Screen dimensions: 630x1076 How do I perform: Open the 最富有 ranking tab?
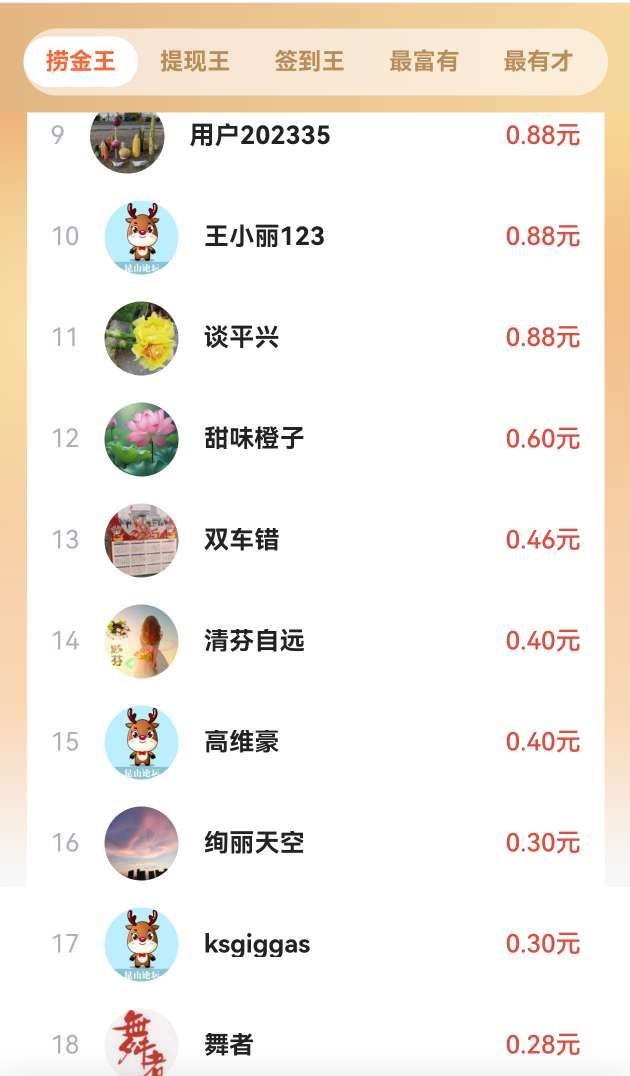pyautogui.click(x=424, y=61)
